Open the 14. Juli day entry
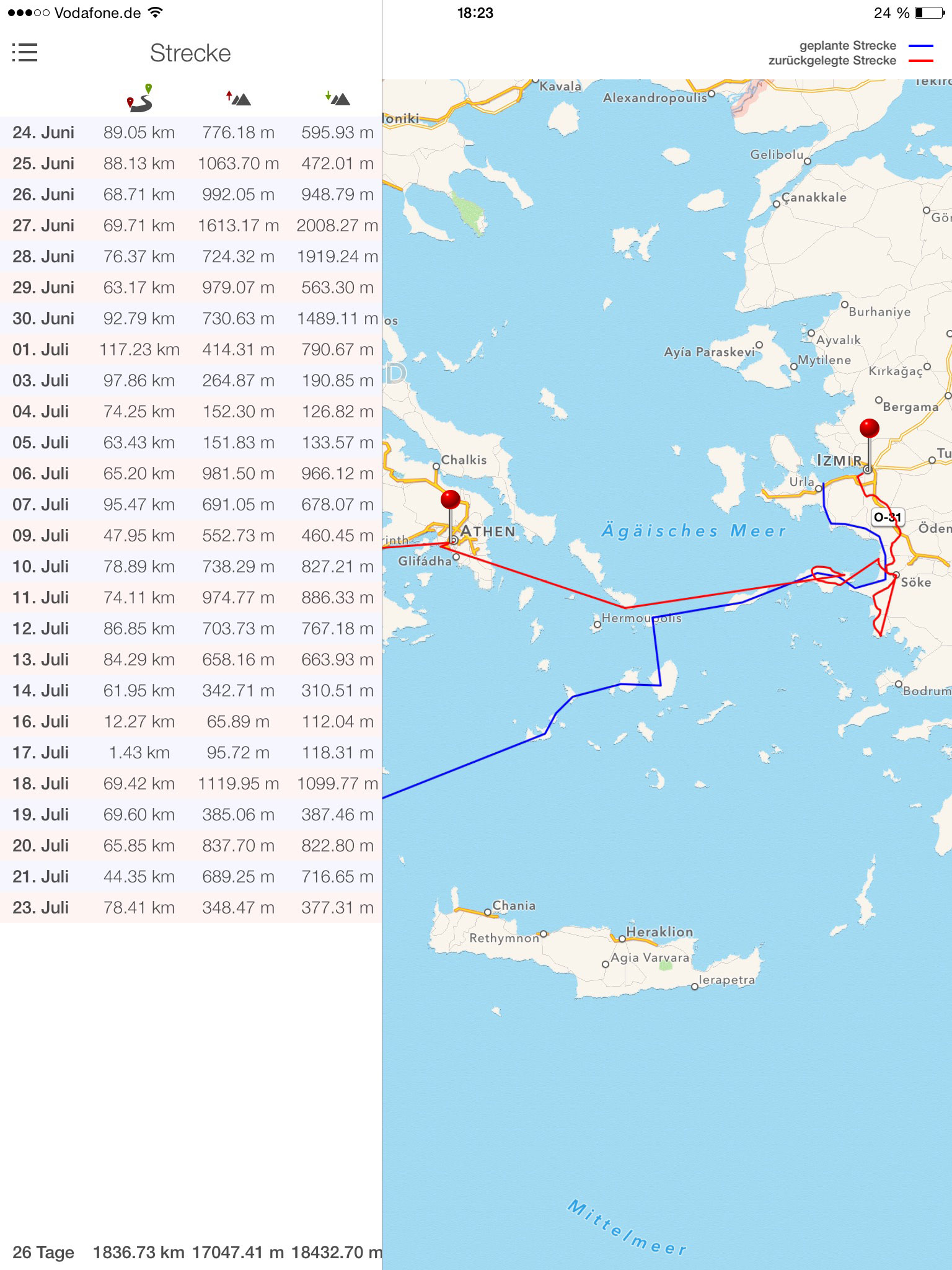The width and height of the screenshot is (952, 1270). [x=190, y=691]
